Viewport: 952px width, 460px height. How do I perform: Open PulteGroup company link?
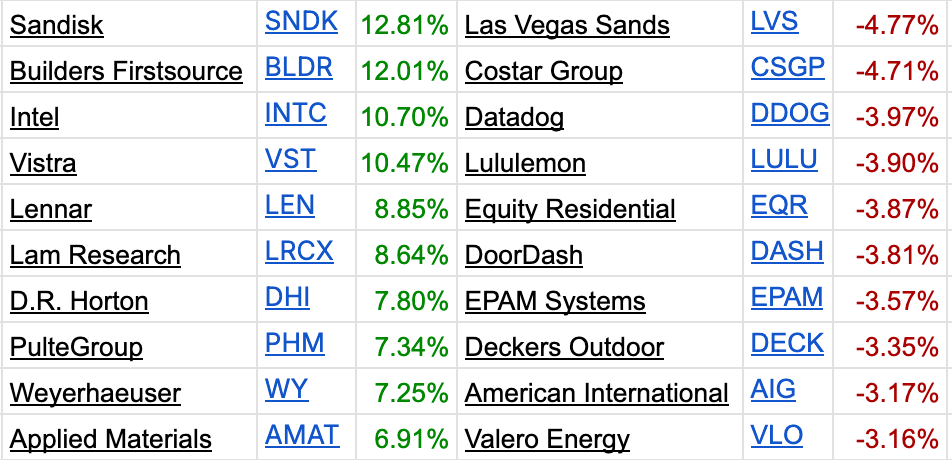pos(76,348)
